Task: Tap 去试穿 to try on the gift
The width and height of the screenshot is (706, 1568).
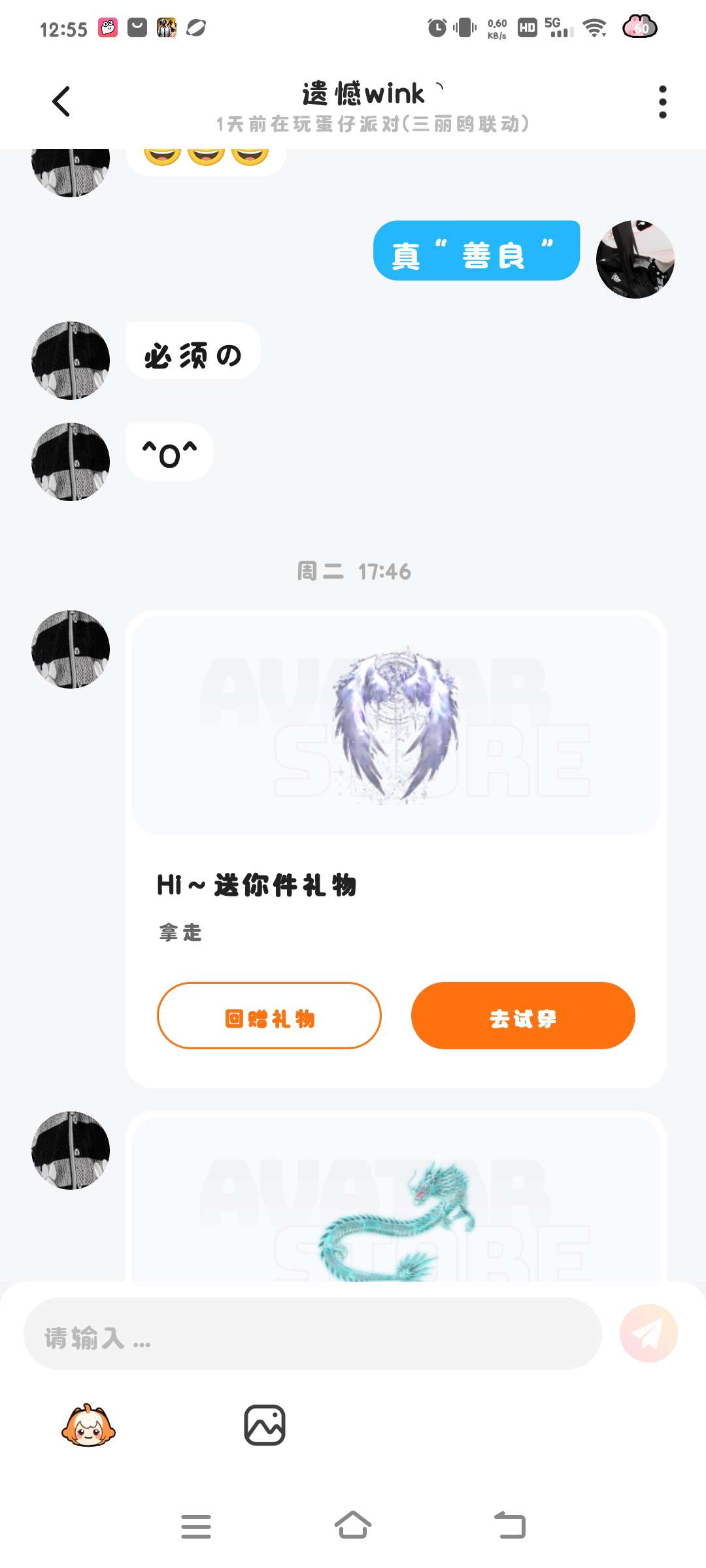Action: (x=523, y=1015)
